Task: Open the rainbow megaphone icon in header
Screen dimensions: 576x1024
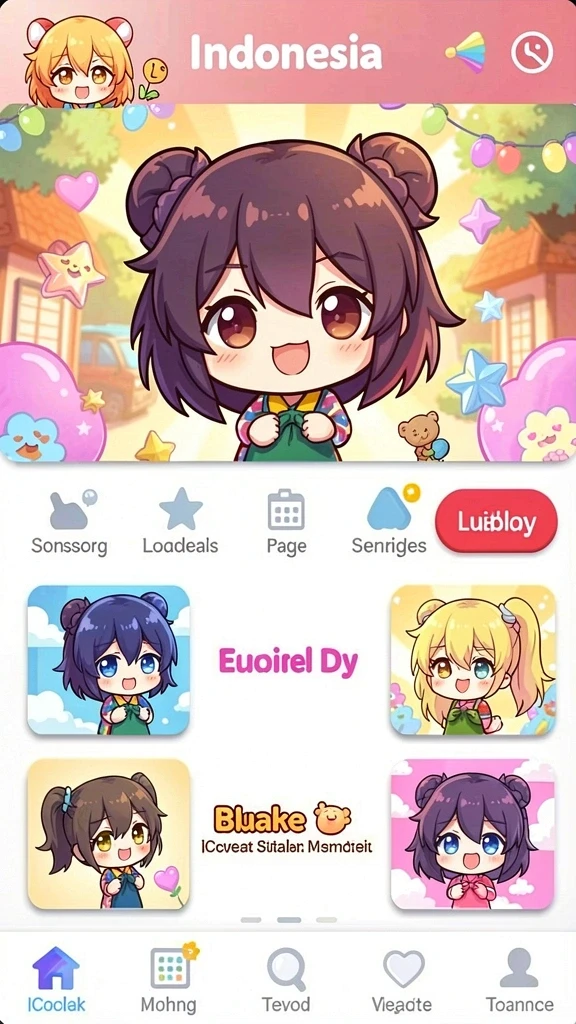Action: coord(466,52)
